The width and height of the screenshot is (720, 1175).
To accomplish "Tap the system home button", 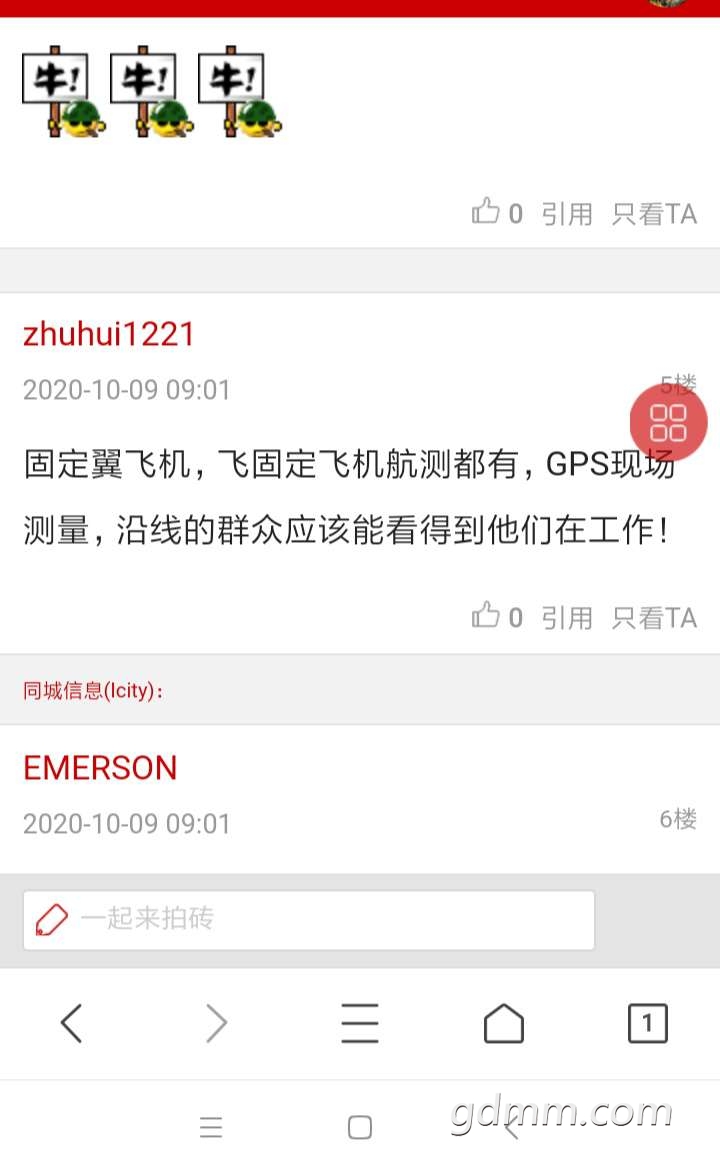I will [x=360, y=1128].
